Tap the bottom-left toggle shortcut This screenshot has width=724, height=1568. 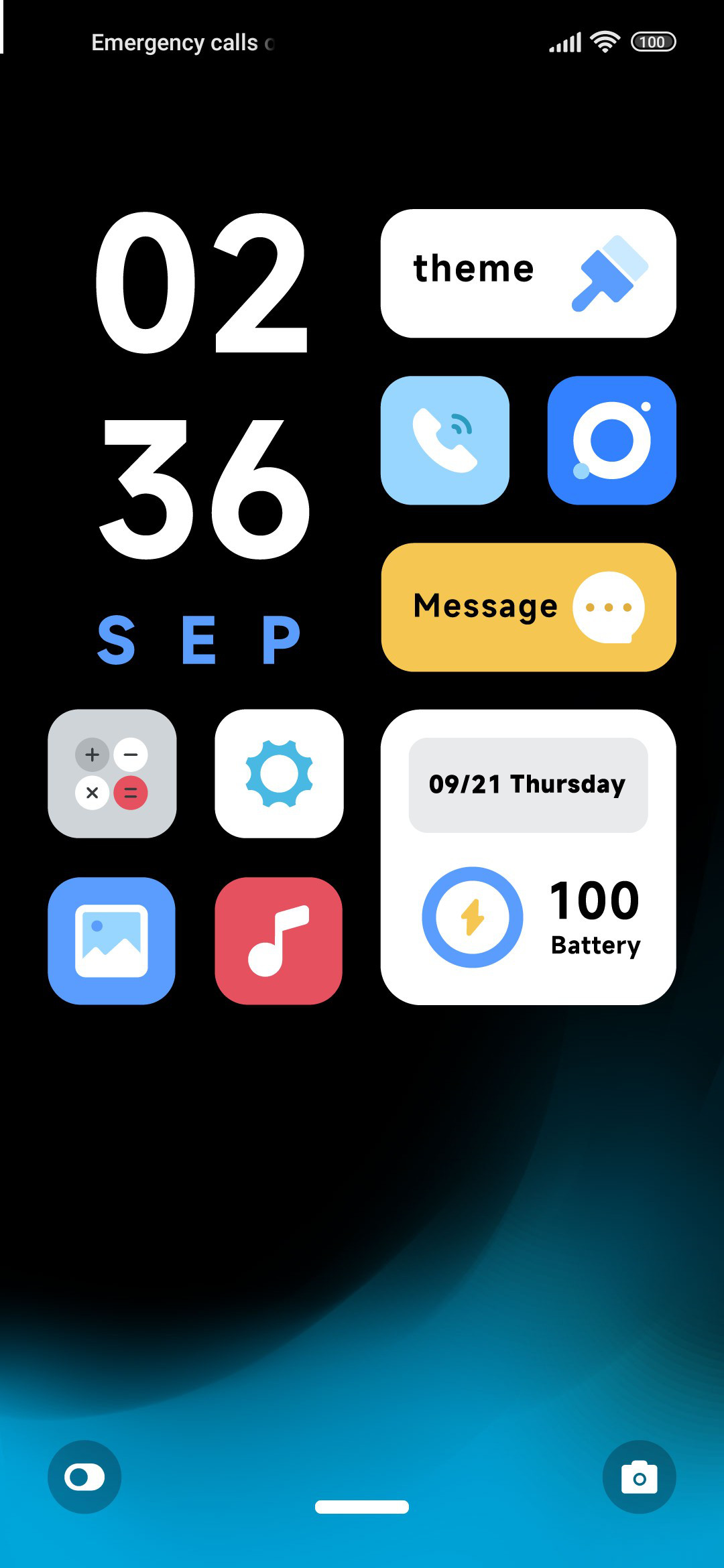pyautogui.click(x=84, y=1477)
